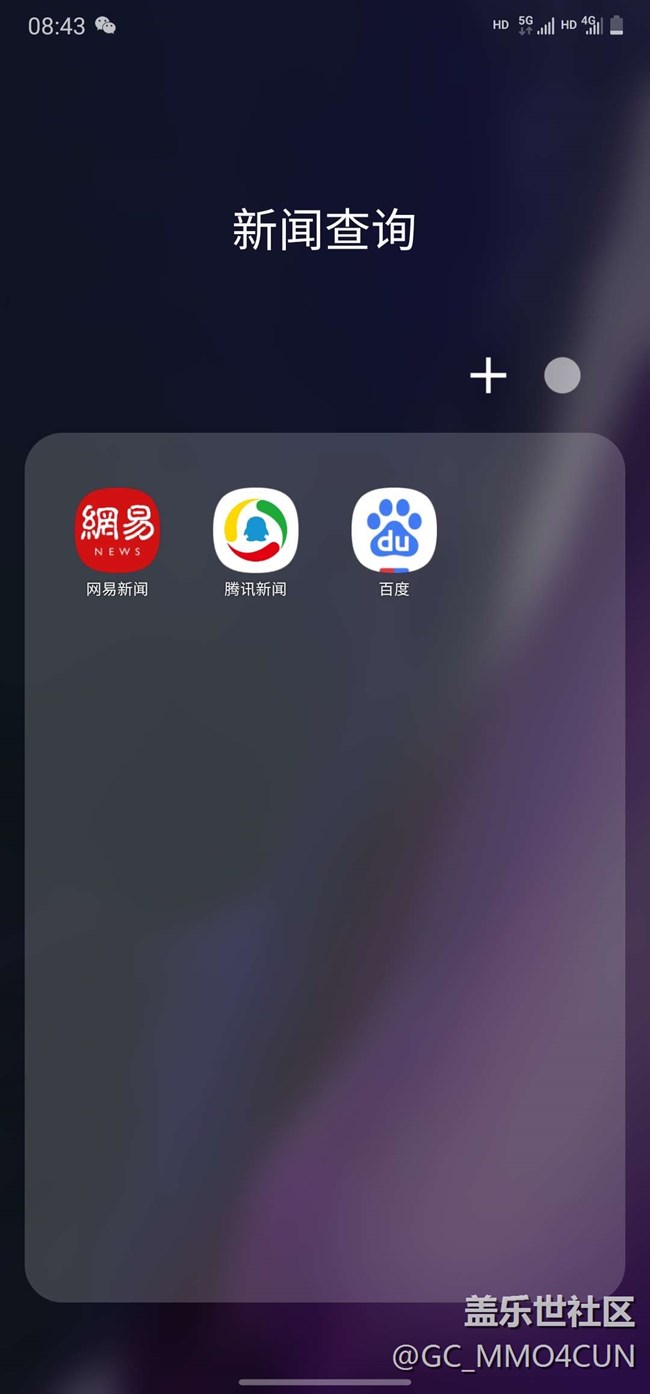Change the folder color using the circle

click(x=562, y=376)
